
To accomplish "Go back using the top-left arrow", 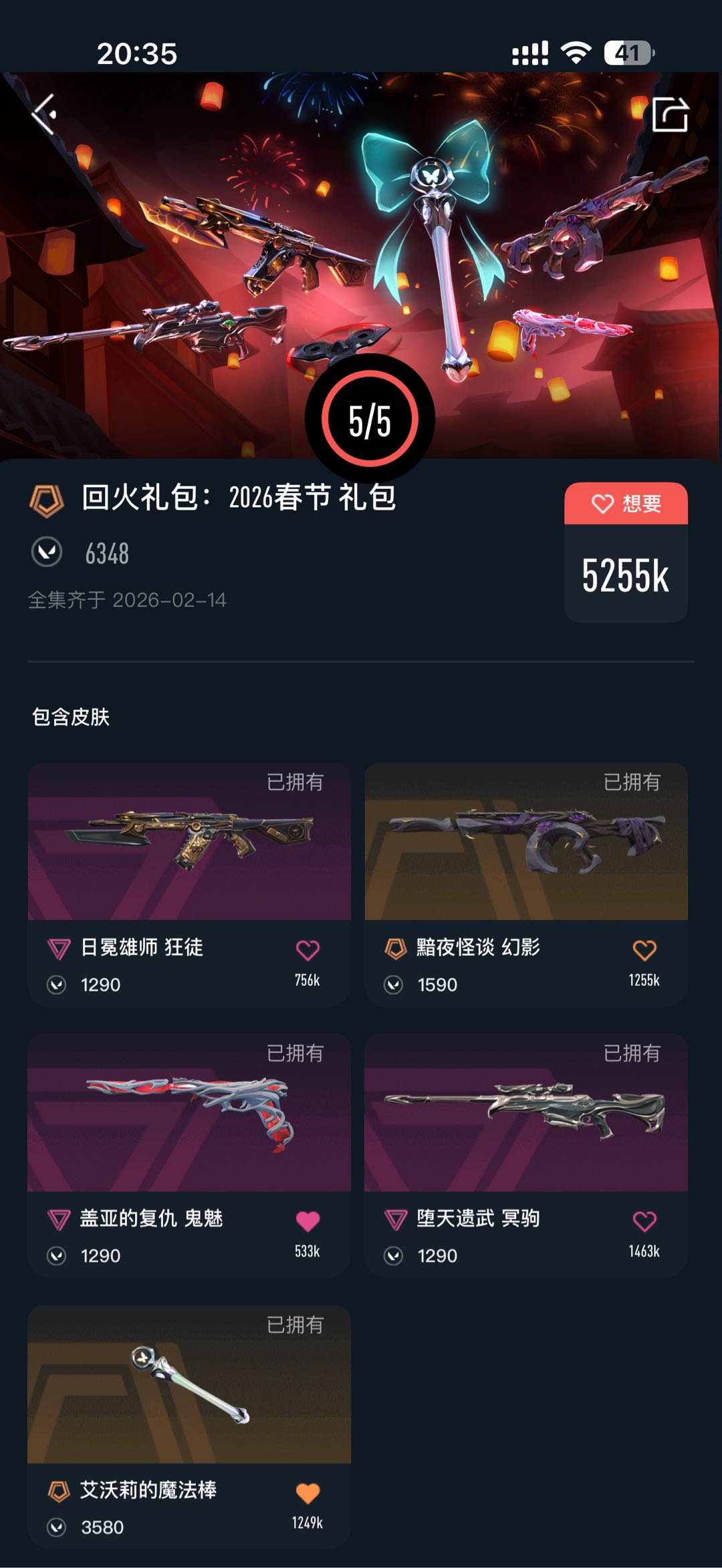I will [45, 114].
